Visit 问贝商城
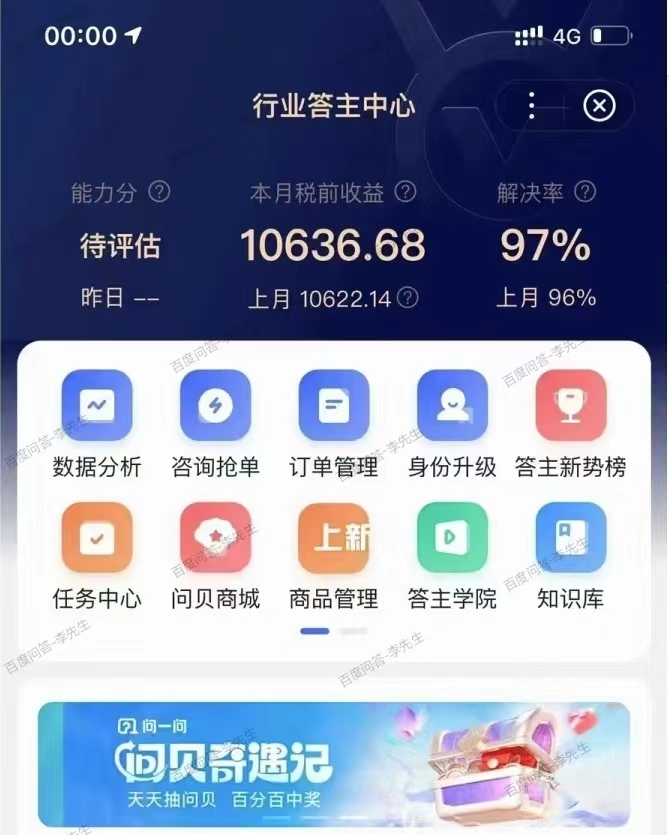Screen dimensions: 669x835 (x=215, y=538)
